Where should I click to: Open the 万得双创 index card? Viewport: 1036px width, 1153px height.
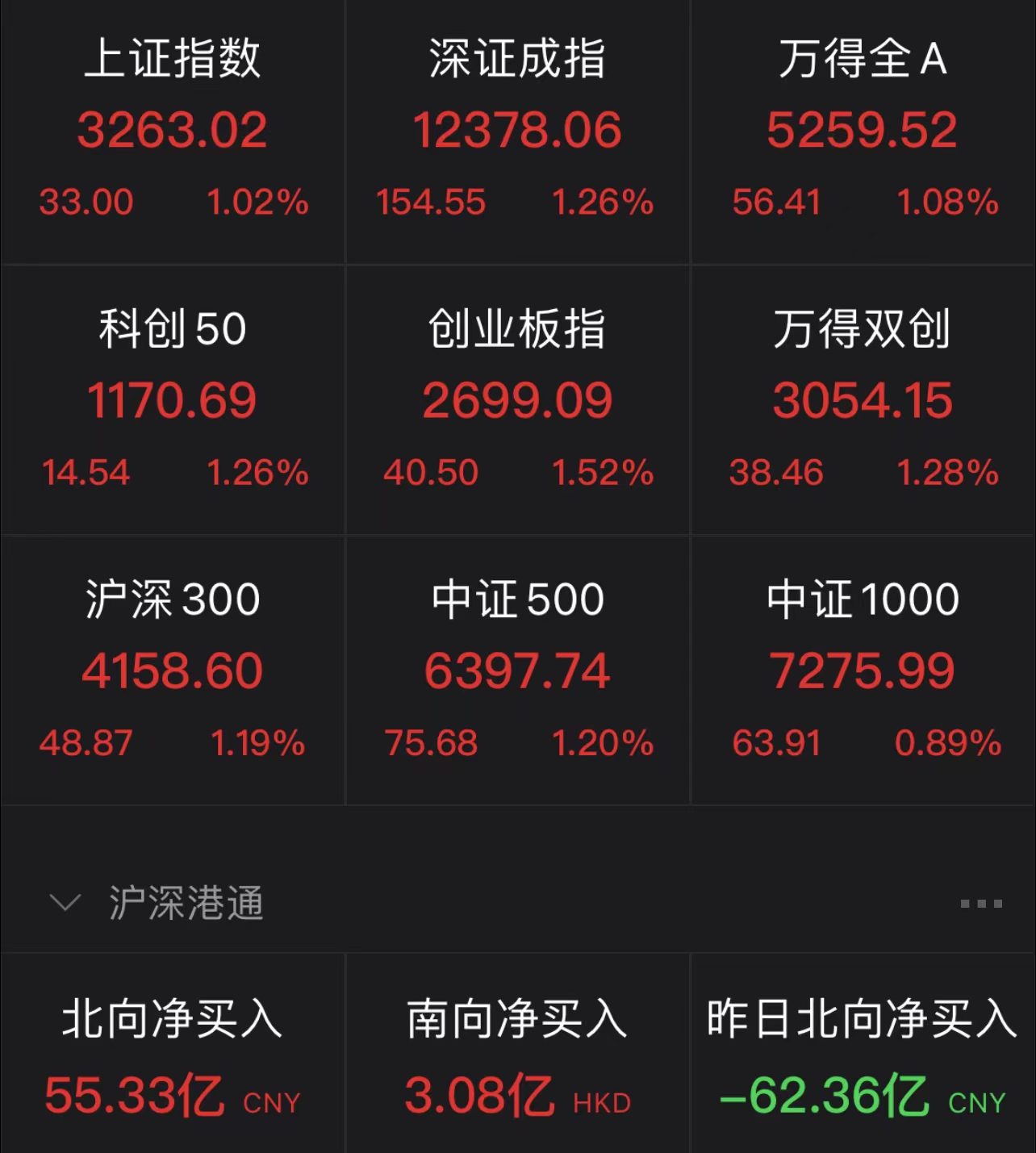click(x=863, y=401)
